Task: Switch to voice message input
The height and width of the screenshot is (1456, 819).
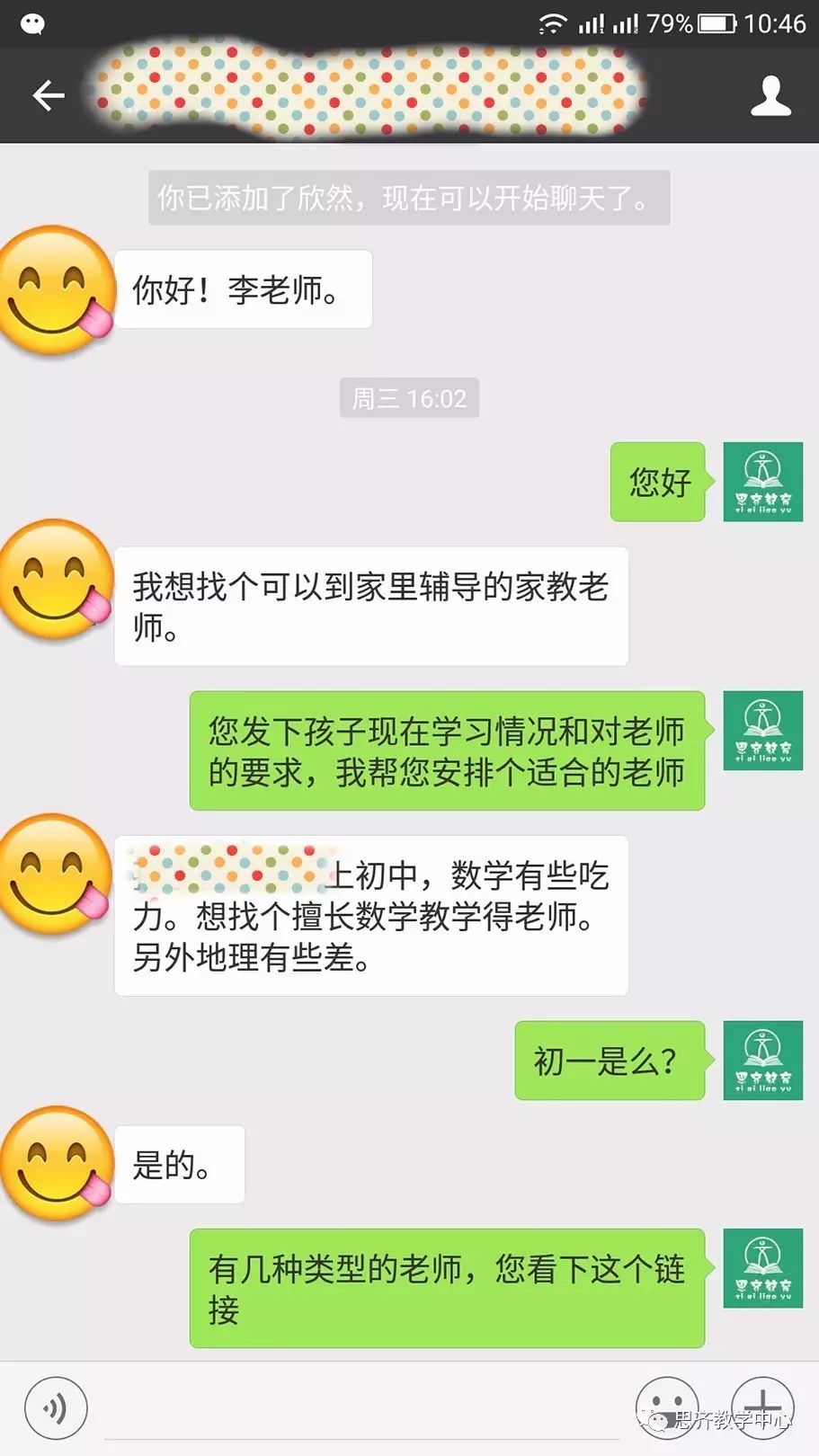Action: point(56,1408)
